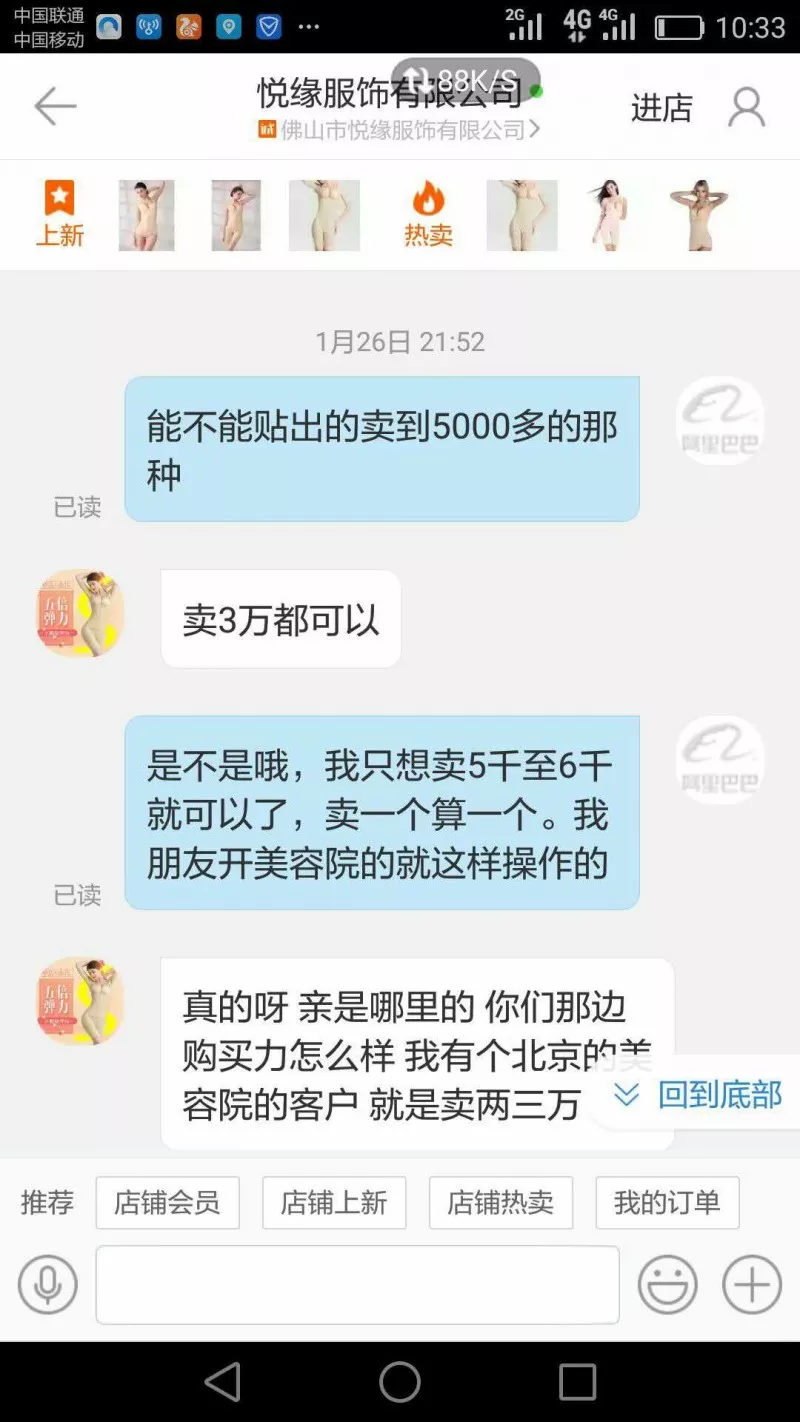Viewport: 800px width, 1422px height.
Task: Switch to voice input microphone
Action: (48, 1284)
